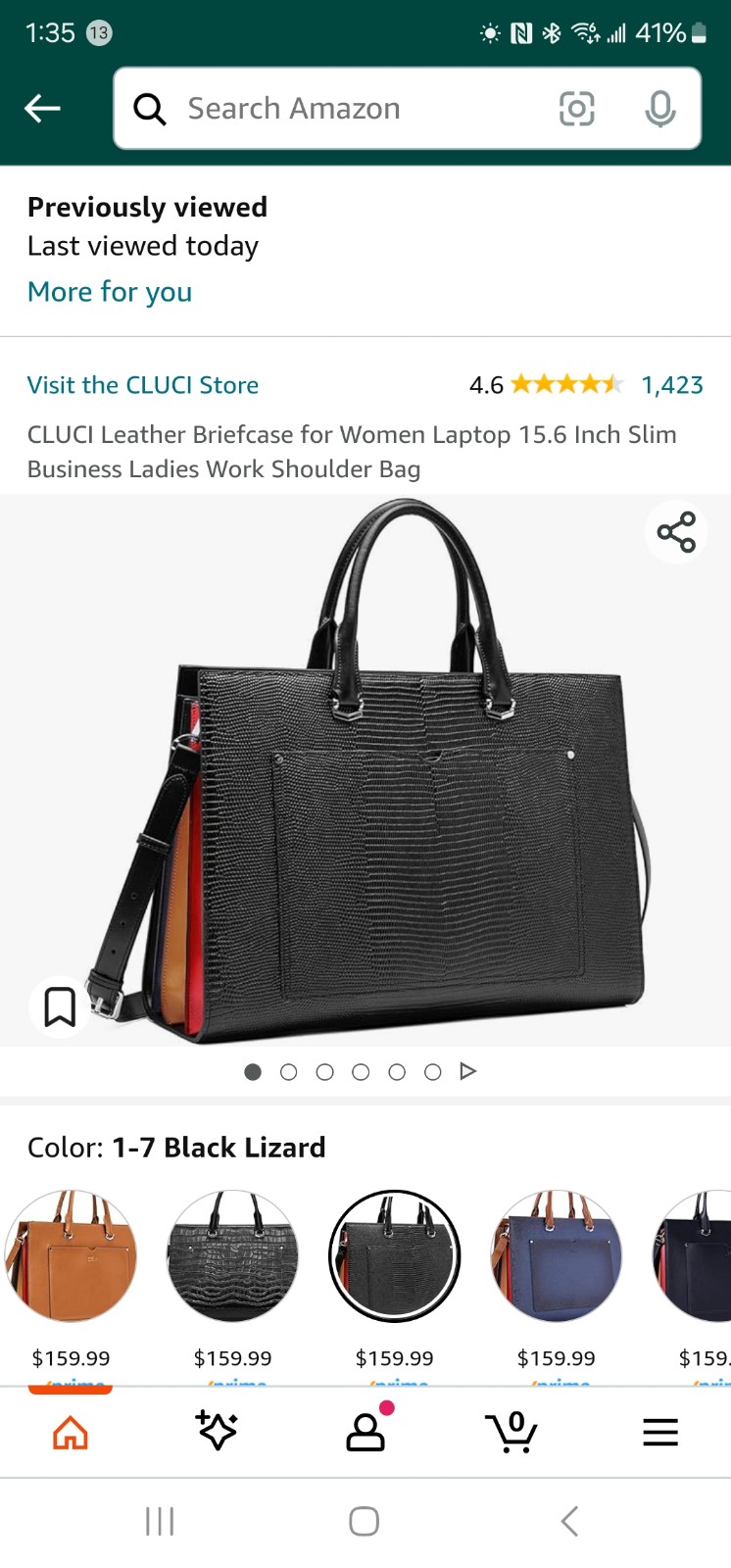Start voice search with the microphone
The image size is (731, 1568).
[x=660, y=108]
